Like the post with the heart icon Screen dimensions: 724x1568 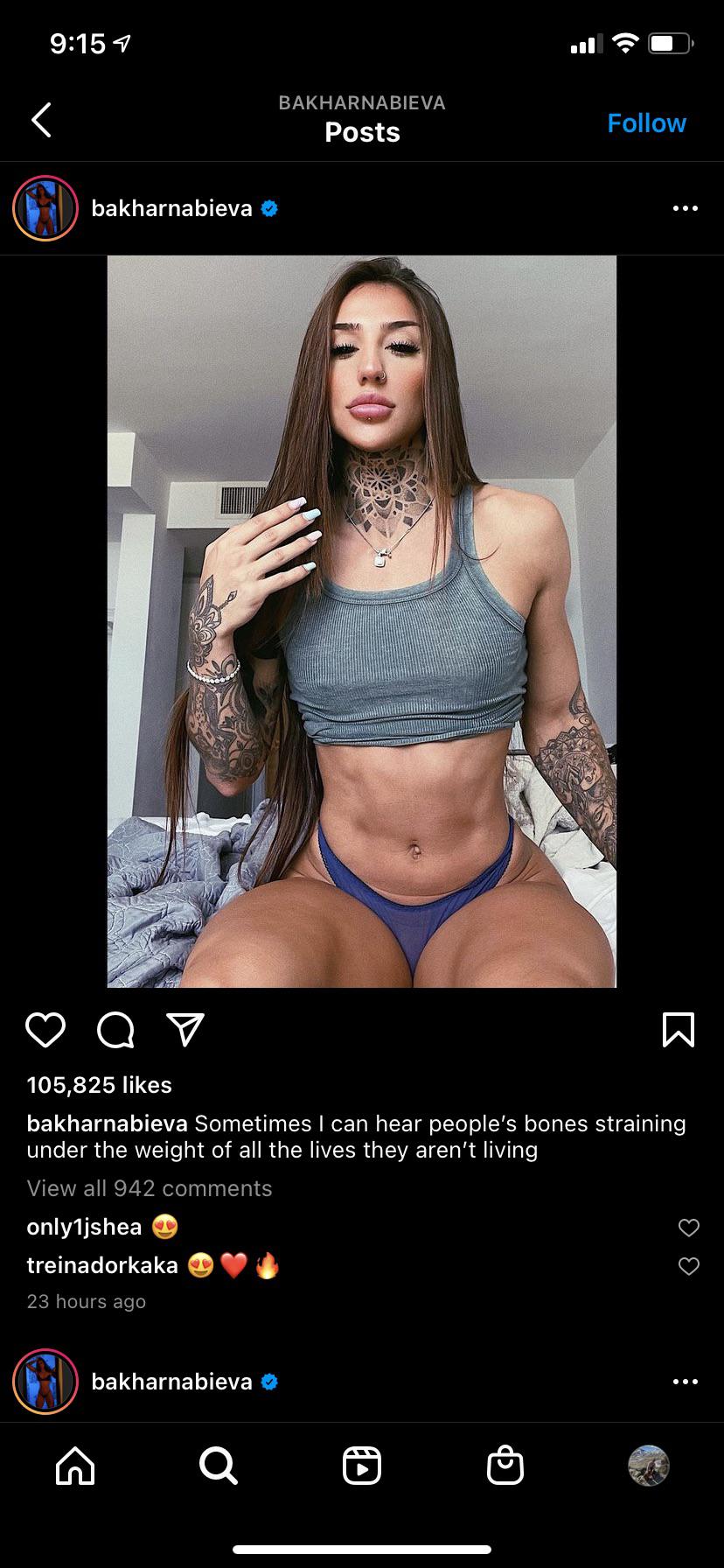[x=45, y=1030]
